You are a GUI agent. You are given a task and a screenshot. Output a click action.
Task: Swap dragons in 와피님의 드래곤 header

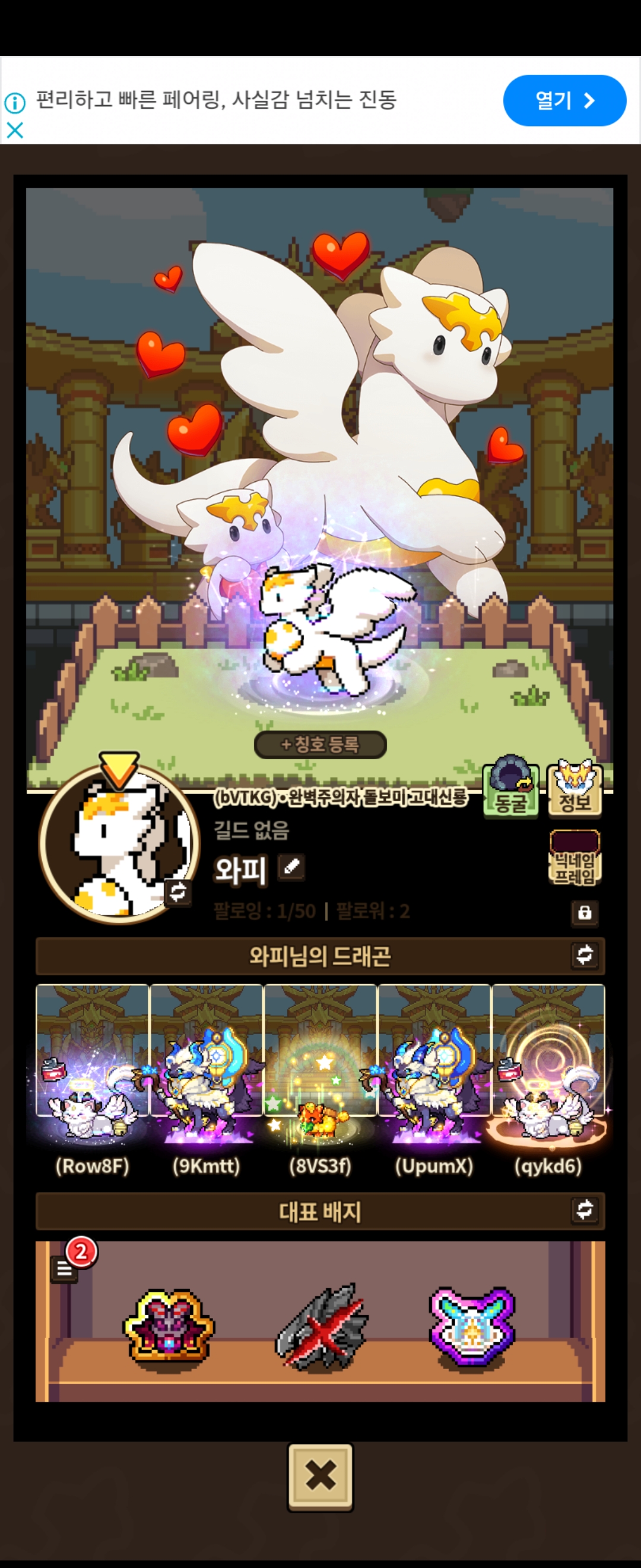(x=585, y=955)
